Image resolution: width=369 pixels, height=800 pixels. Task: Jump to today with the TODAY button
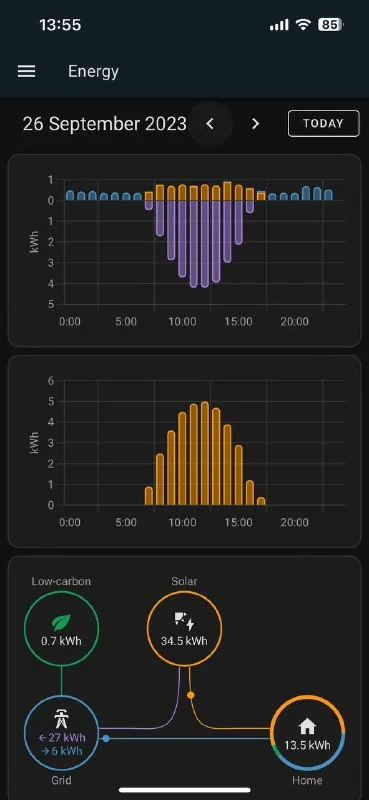pyautogui.click(x=324, y=123)
